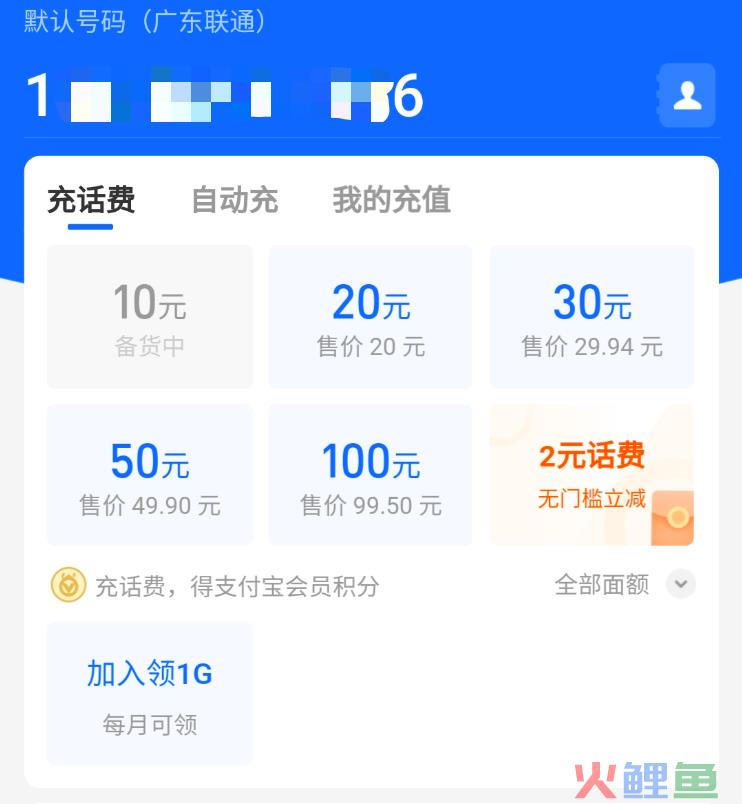Choose the 30元 recharge option
The width and height of the screenshot is (742, 804).
[x=591, y=317]
